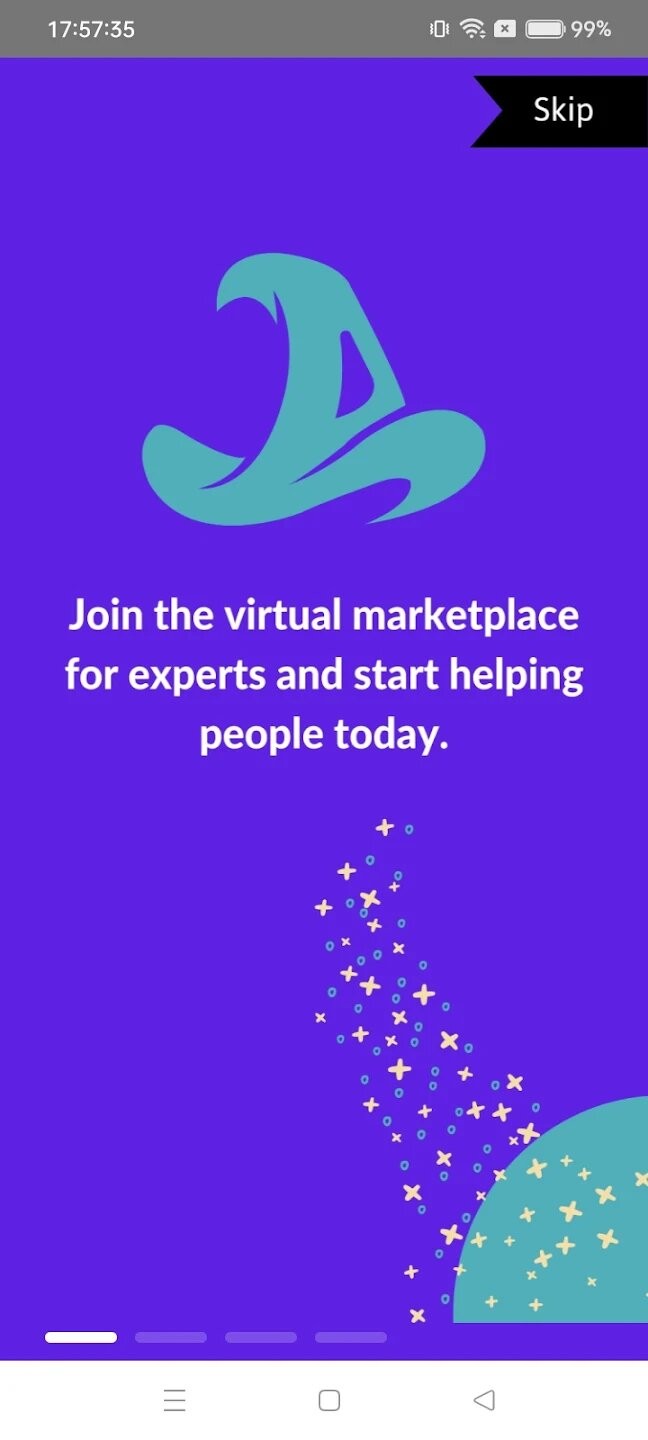Select the fourth onboarding page indicator

[351, 1337]
